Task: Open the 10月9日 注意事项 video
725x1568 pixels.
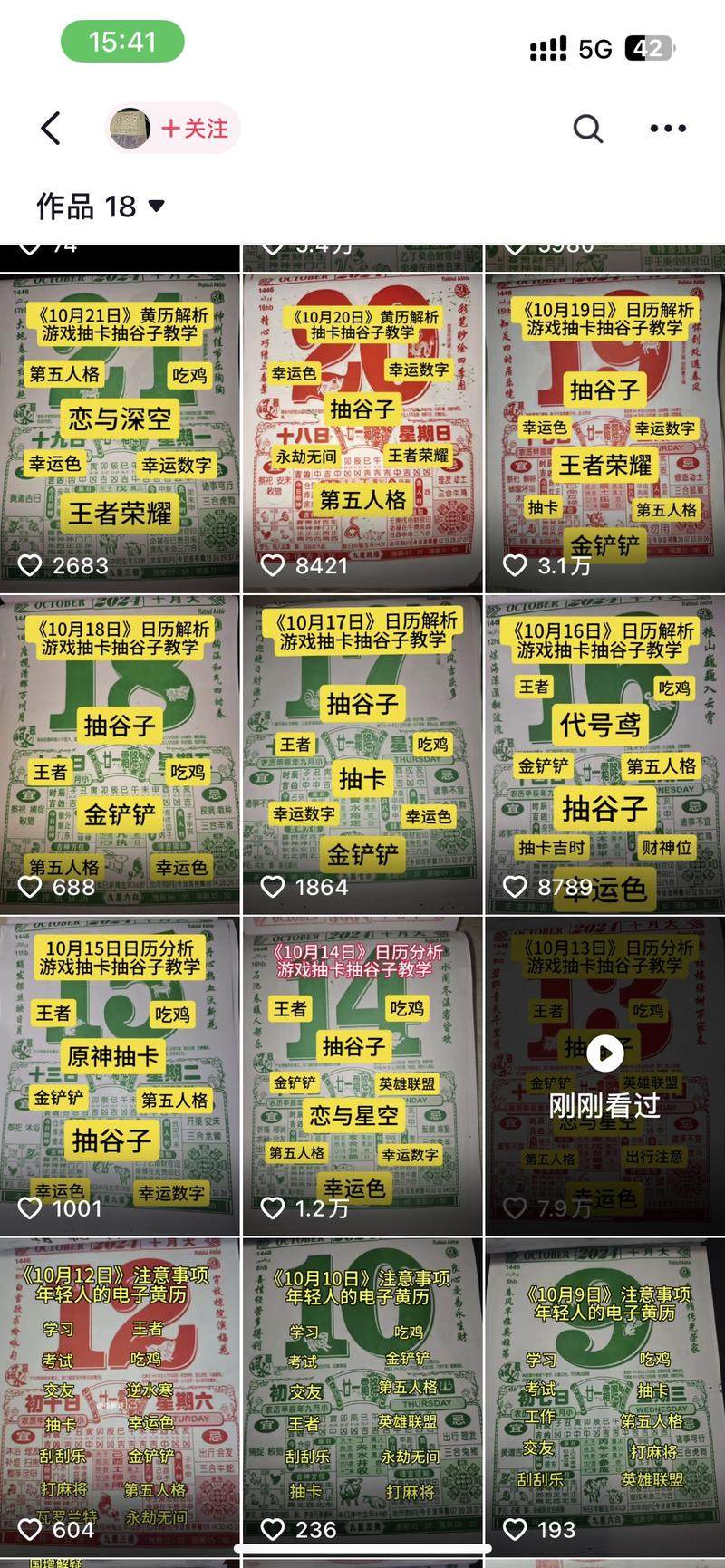Action: [604, 1395]
